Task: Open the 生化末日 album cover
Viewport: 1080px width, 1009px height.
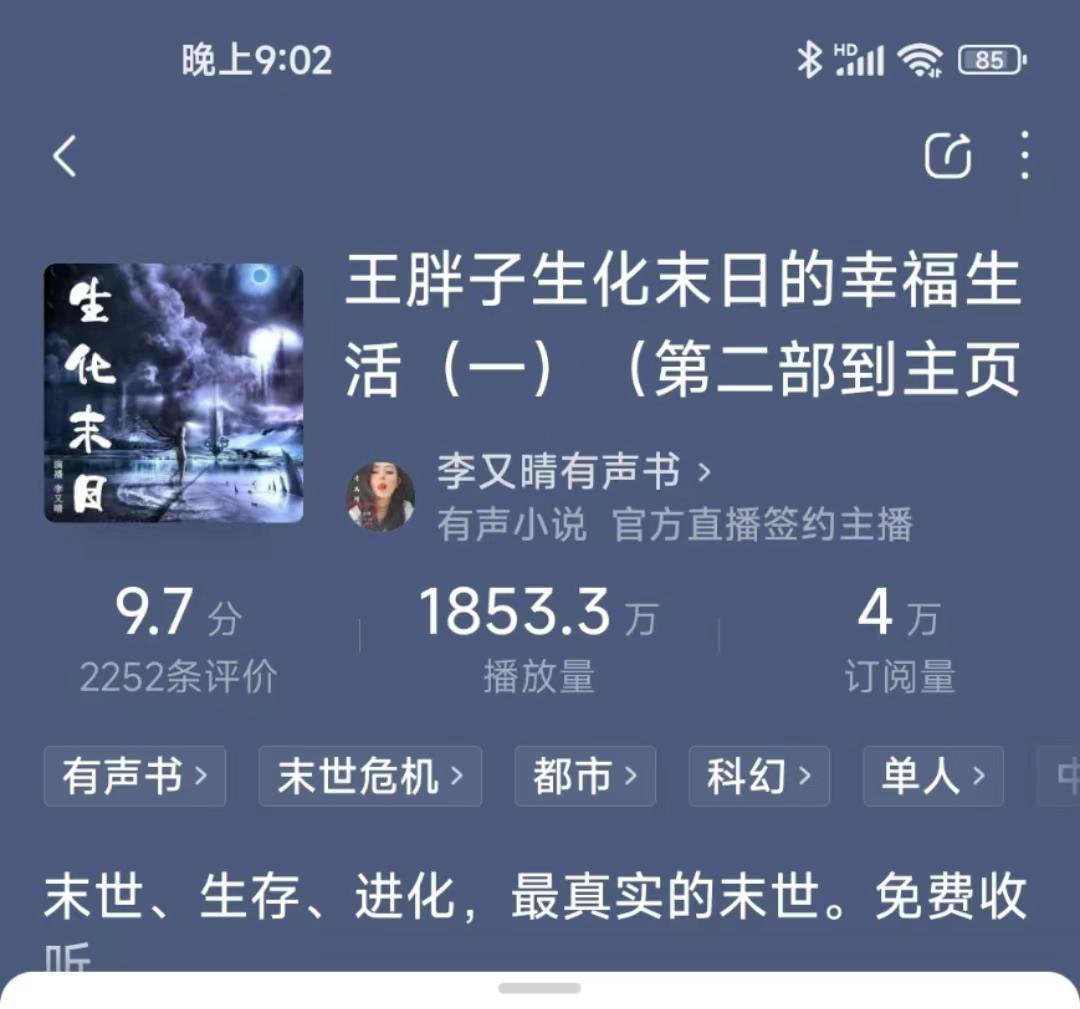Action: pyautogui.click(x=174, y=393)
